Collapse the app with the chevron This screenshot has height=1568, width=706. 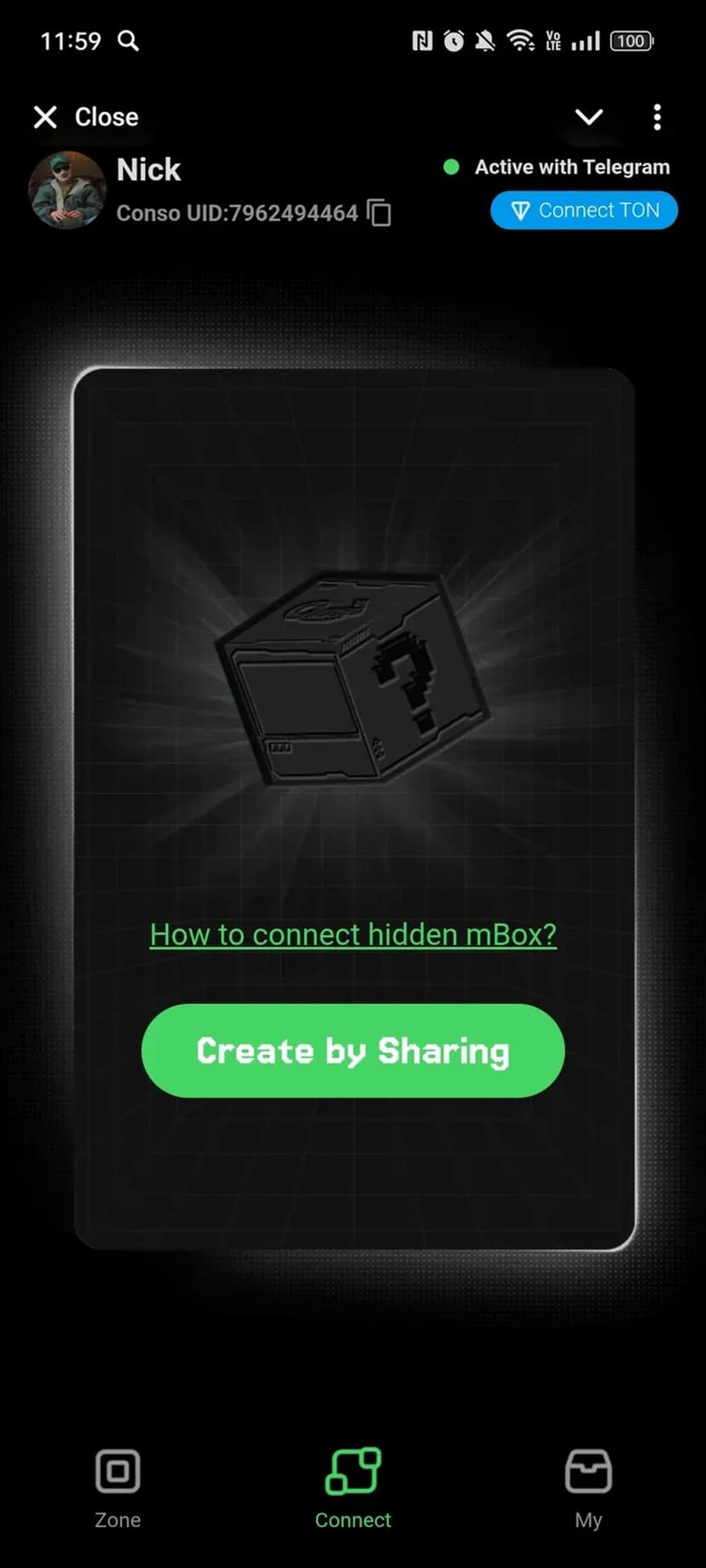[589, 117]
